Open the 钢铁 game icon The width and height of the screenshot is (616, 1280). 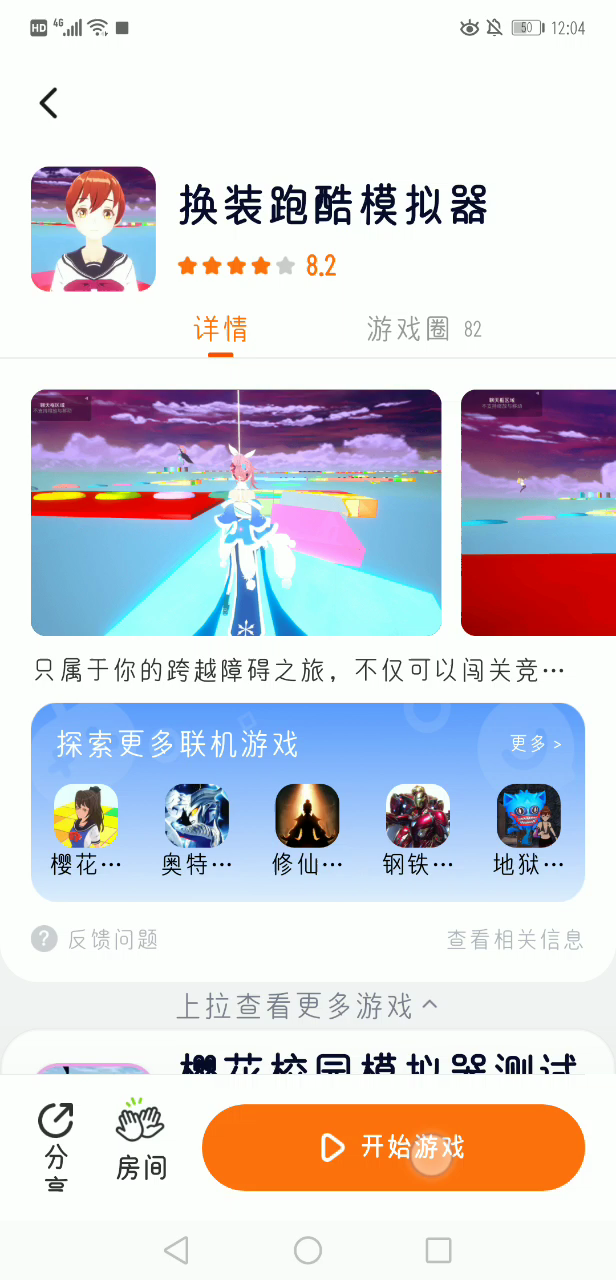pos(418,816)
